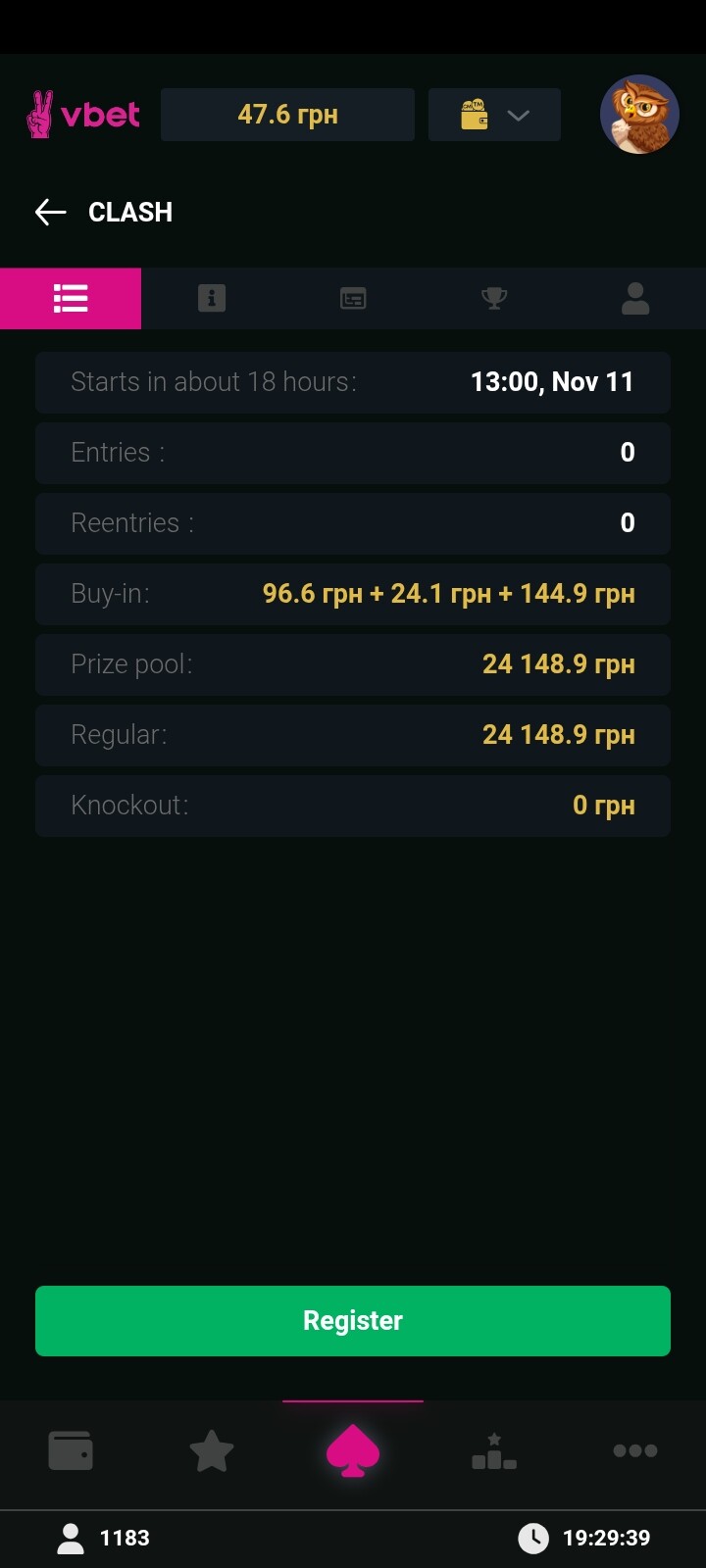This screenshot has width=706, height=1568.
Task: Open the leaderboard podium tab
Action: click(494, 1450)
